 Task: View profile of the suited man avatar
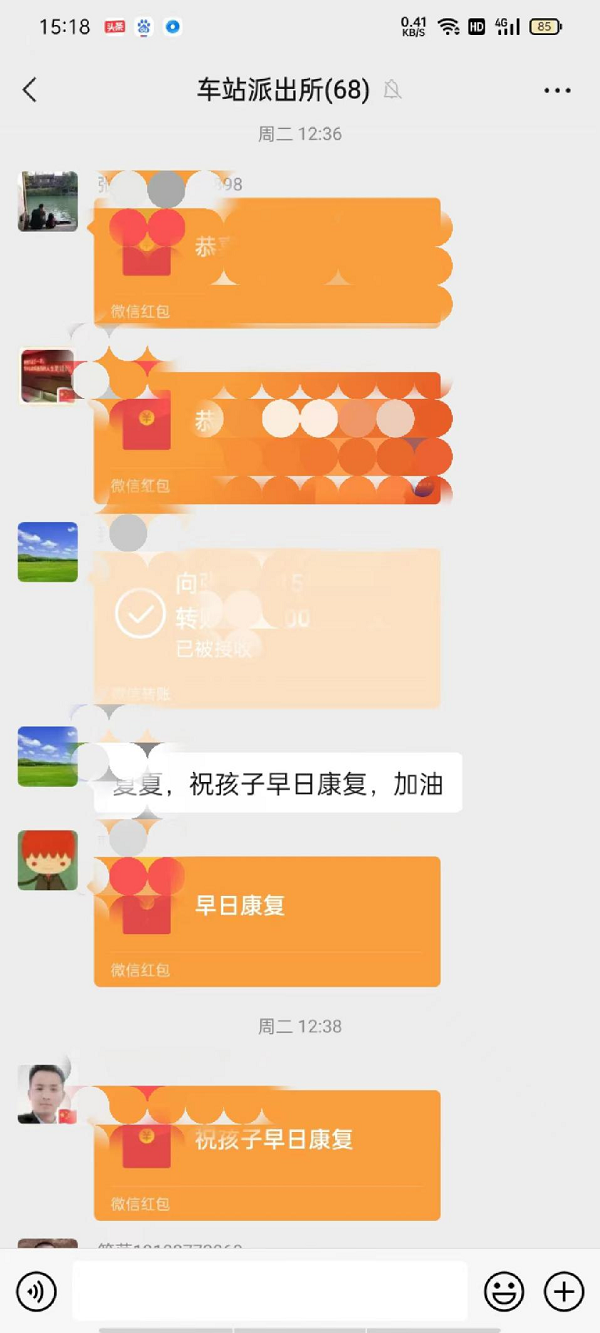pyautogui.click(x=48, y=1094)
